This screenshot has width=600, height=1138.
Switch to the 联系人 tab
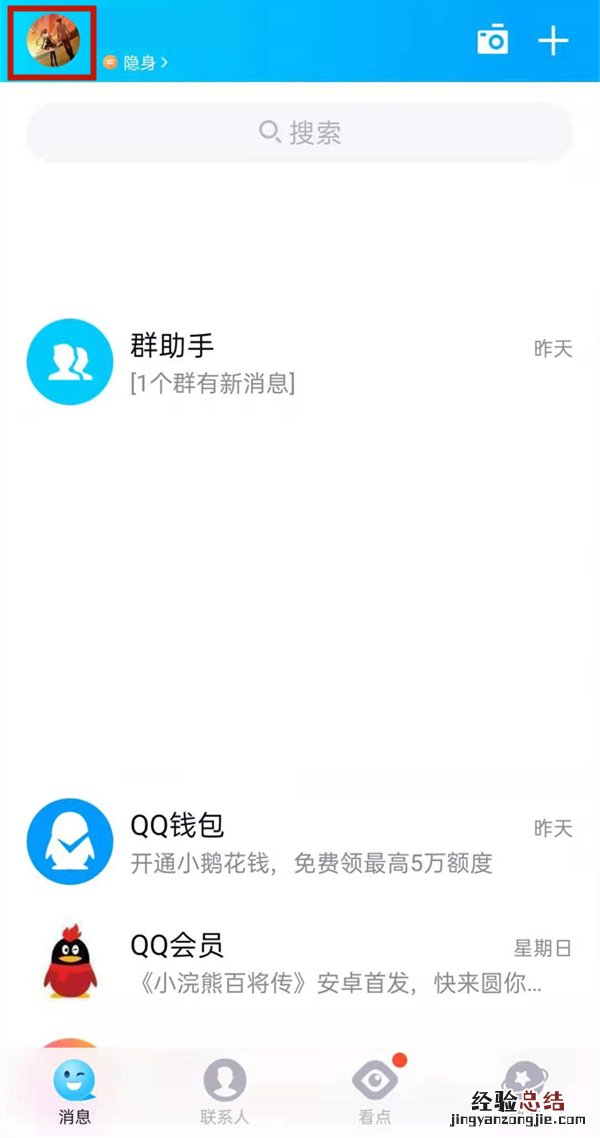[225, 1092]
